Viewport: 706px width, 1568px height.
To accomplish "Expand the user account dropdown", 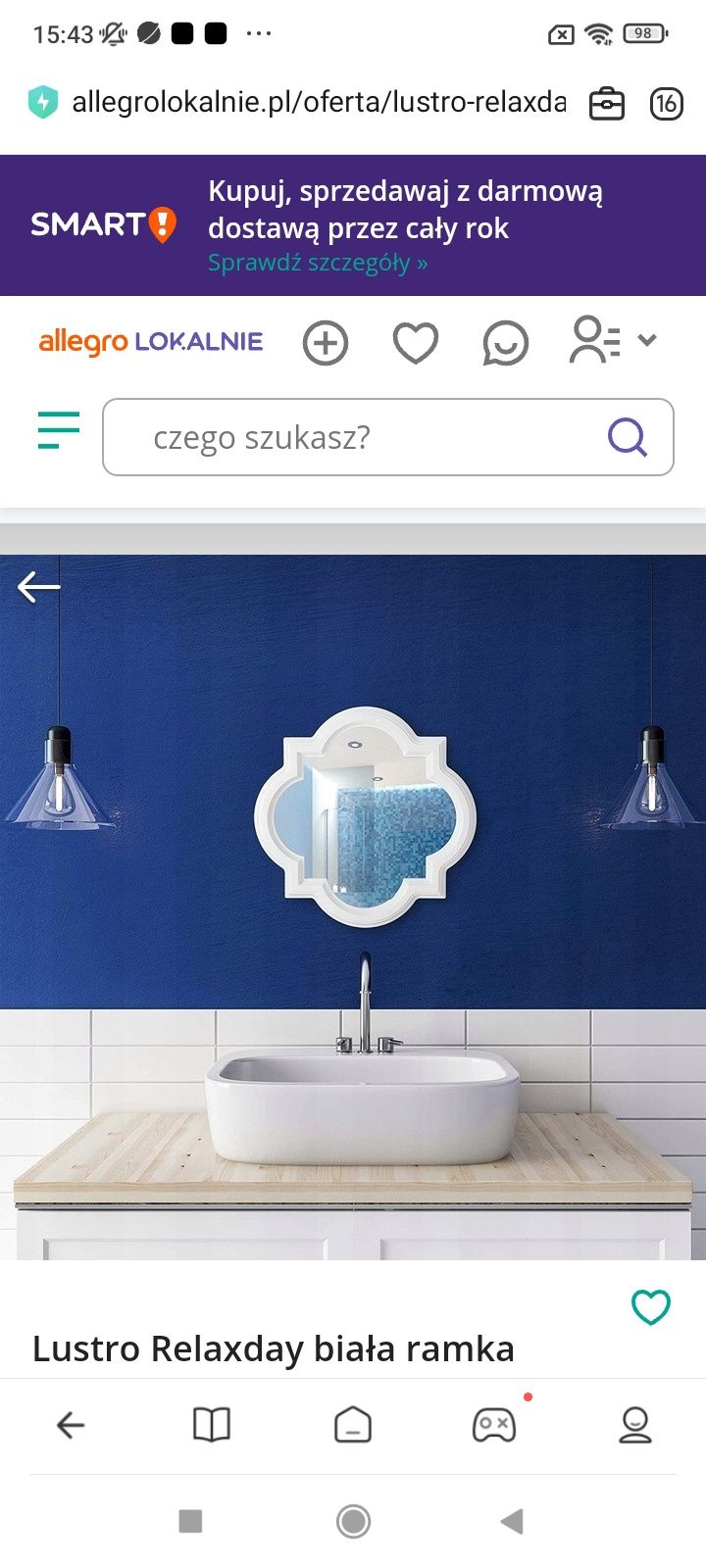I will (613, 340).
